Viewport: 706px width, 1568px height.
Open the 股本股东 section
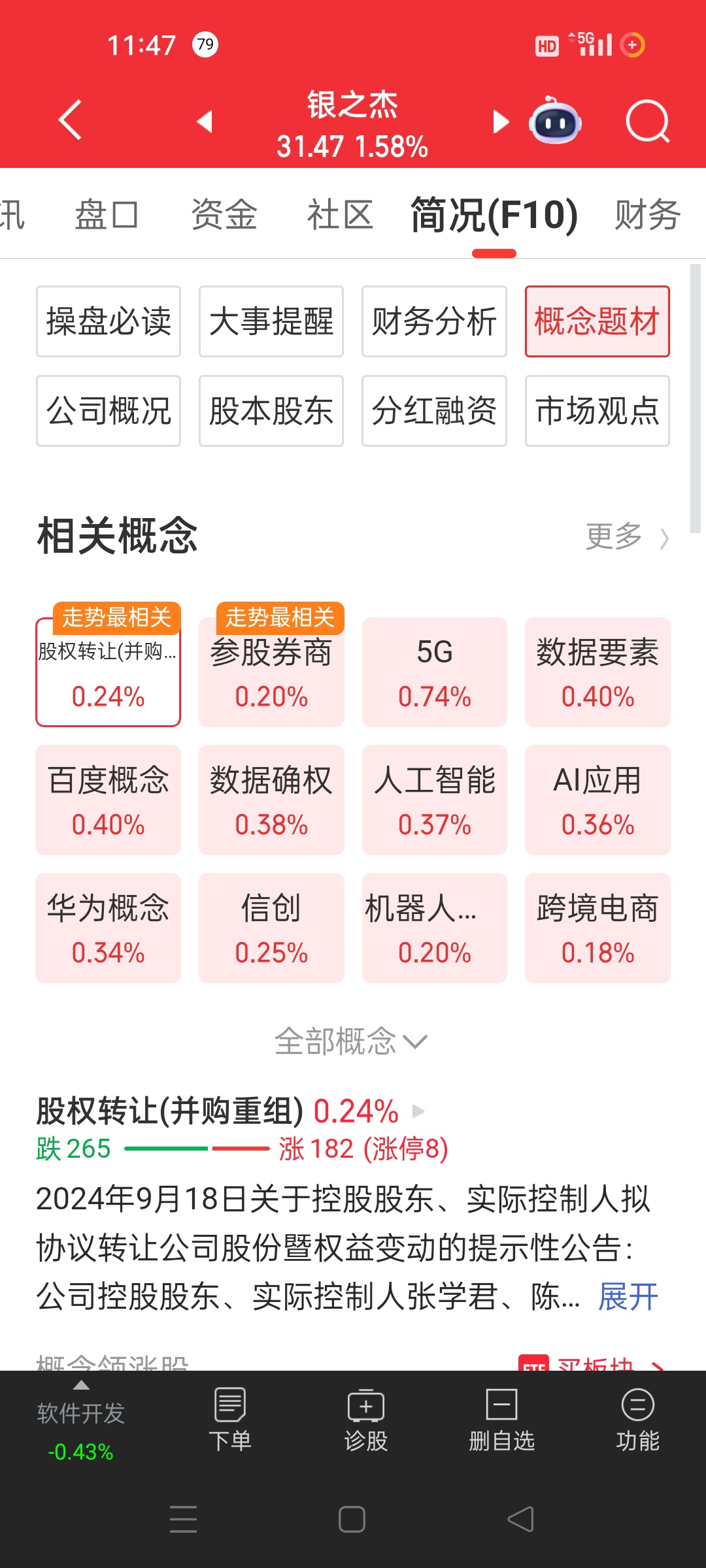tap(271, 411)
